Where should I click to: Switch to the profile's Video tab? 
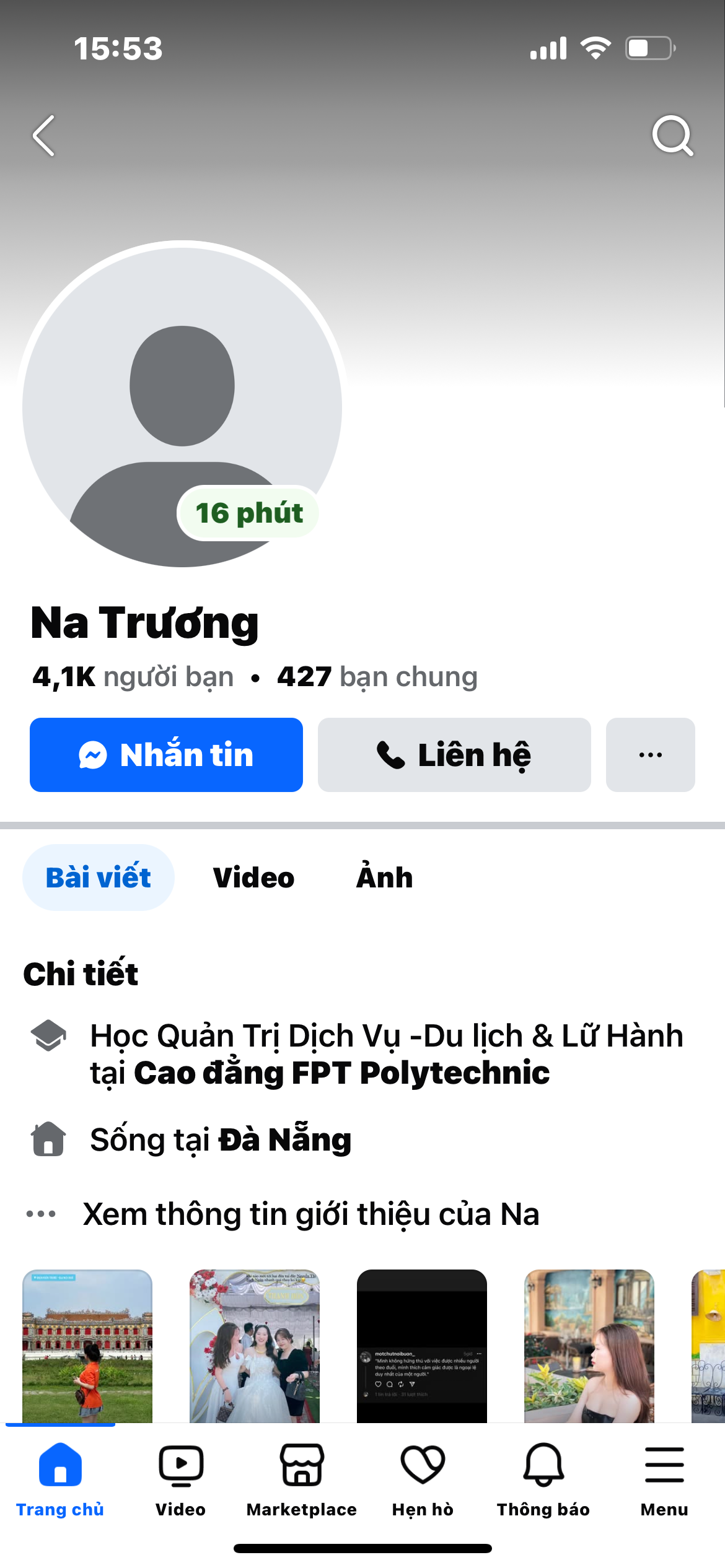253,878
